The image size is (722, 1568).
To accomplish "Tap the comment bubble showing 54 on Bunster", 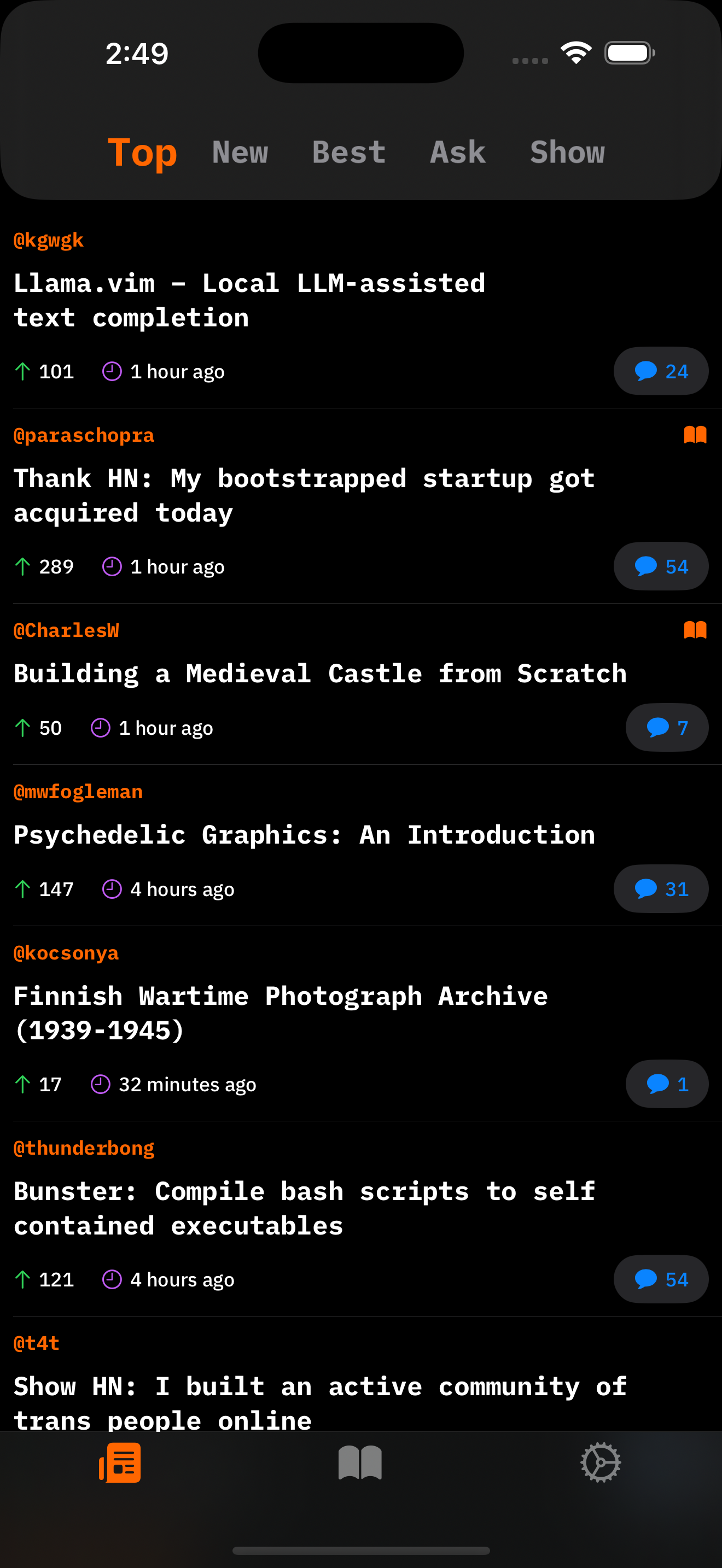I will [661, 1279].
